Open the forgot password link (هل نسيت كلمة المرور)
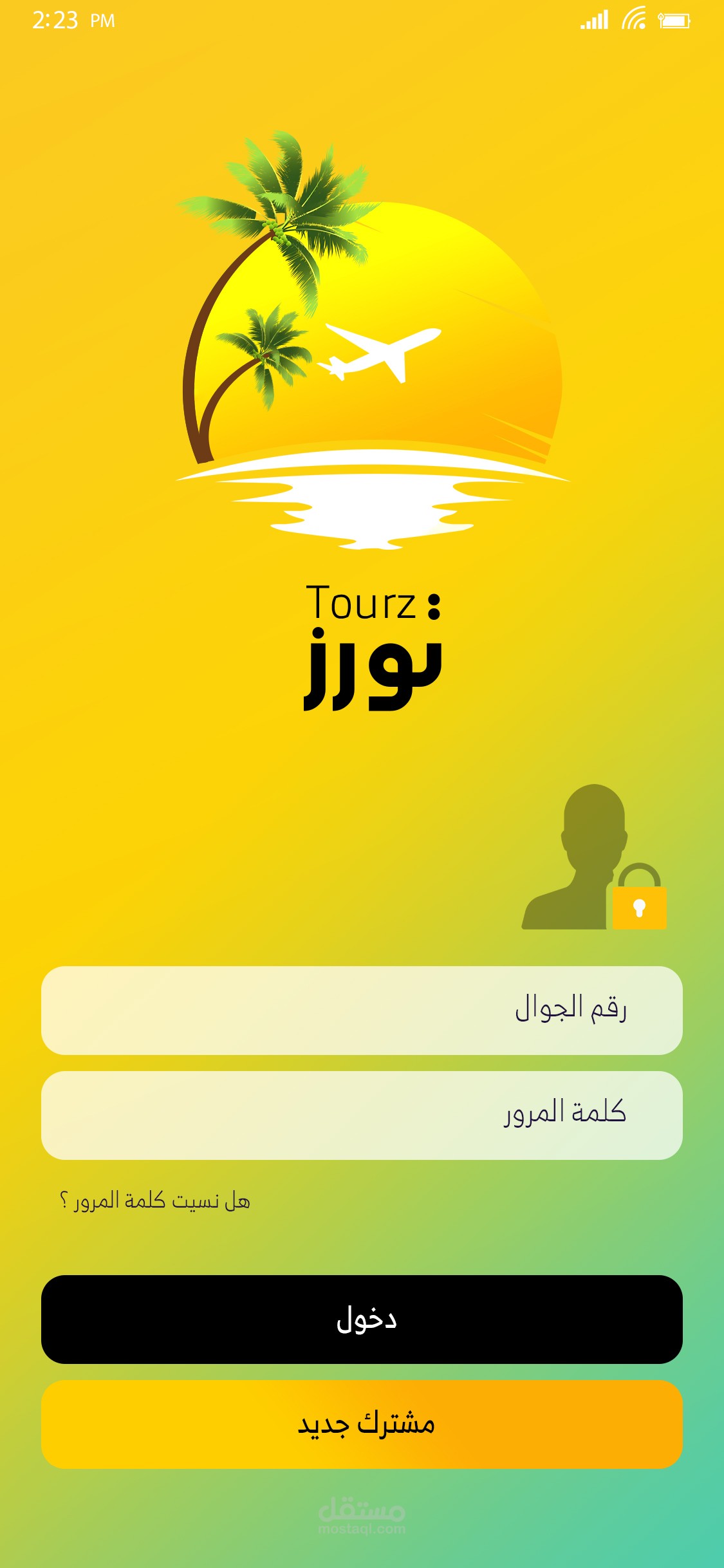 point(155,1200)
